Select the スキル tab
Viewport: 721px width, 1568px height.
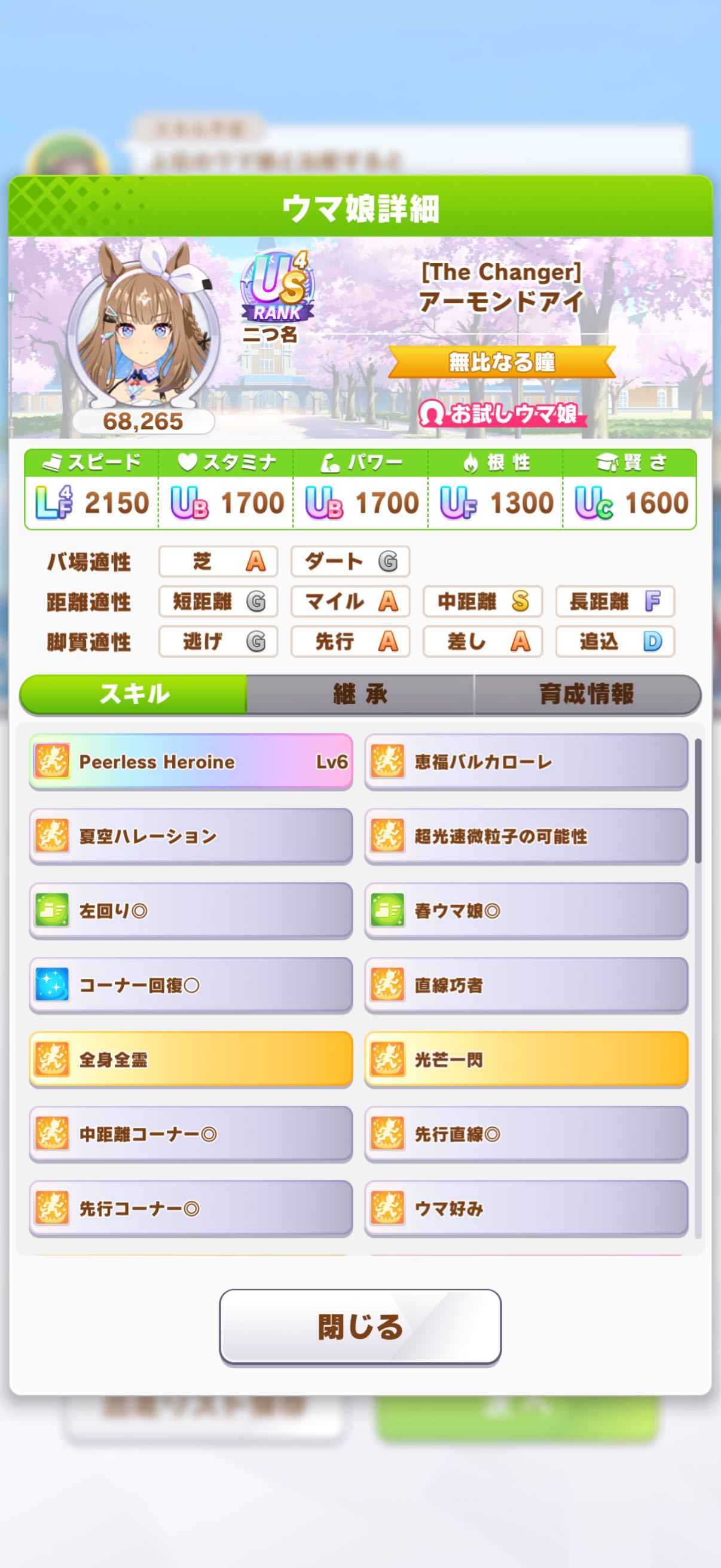pos(134,694)
